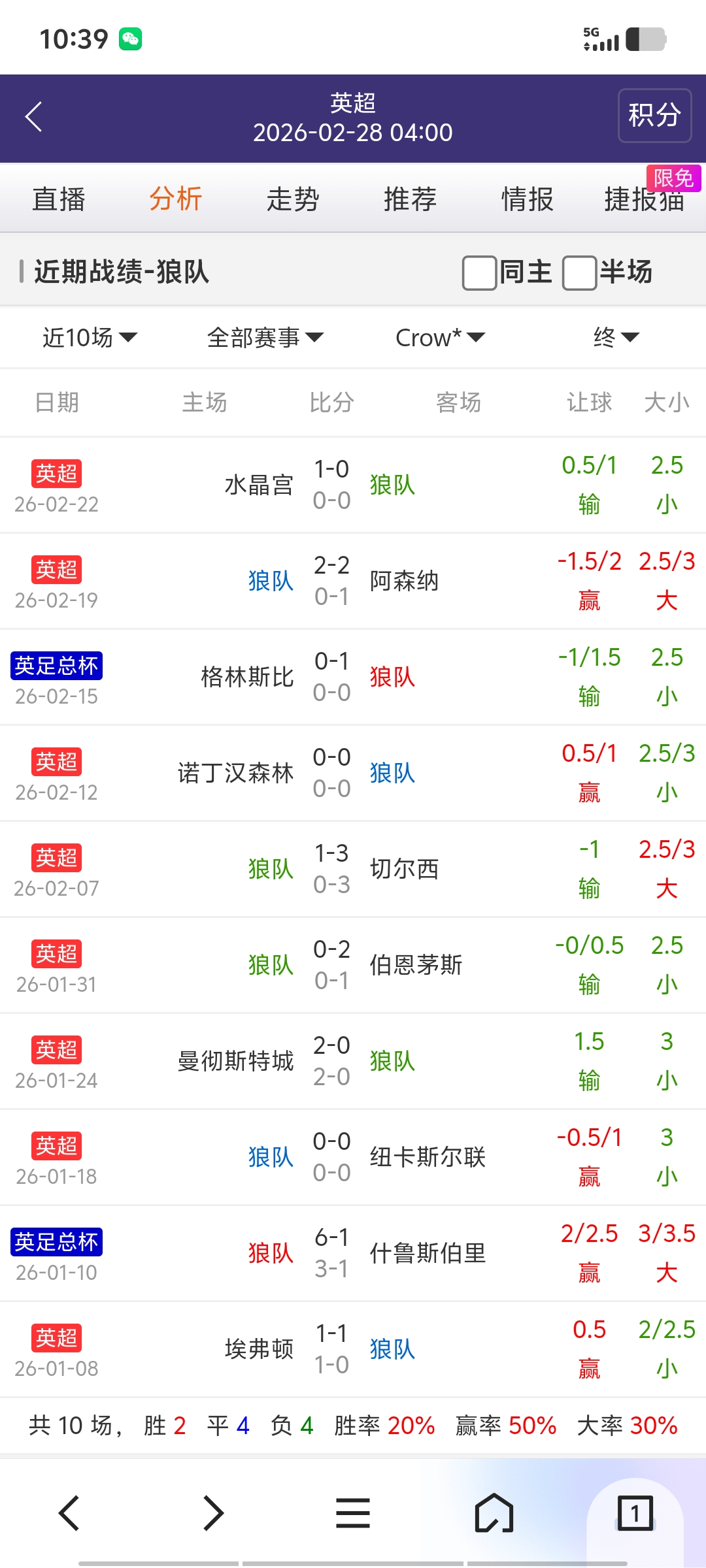Screen dimensions: 706x1568
Task: Switch to the 直播 tab
Action: tap(59, 199)
